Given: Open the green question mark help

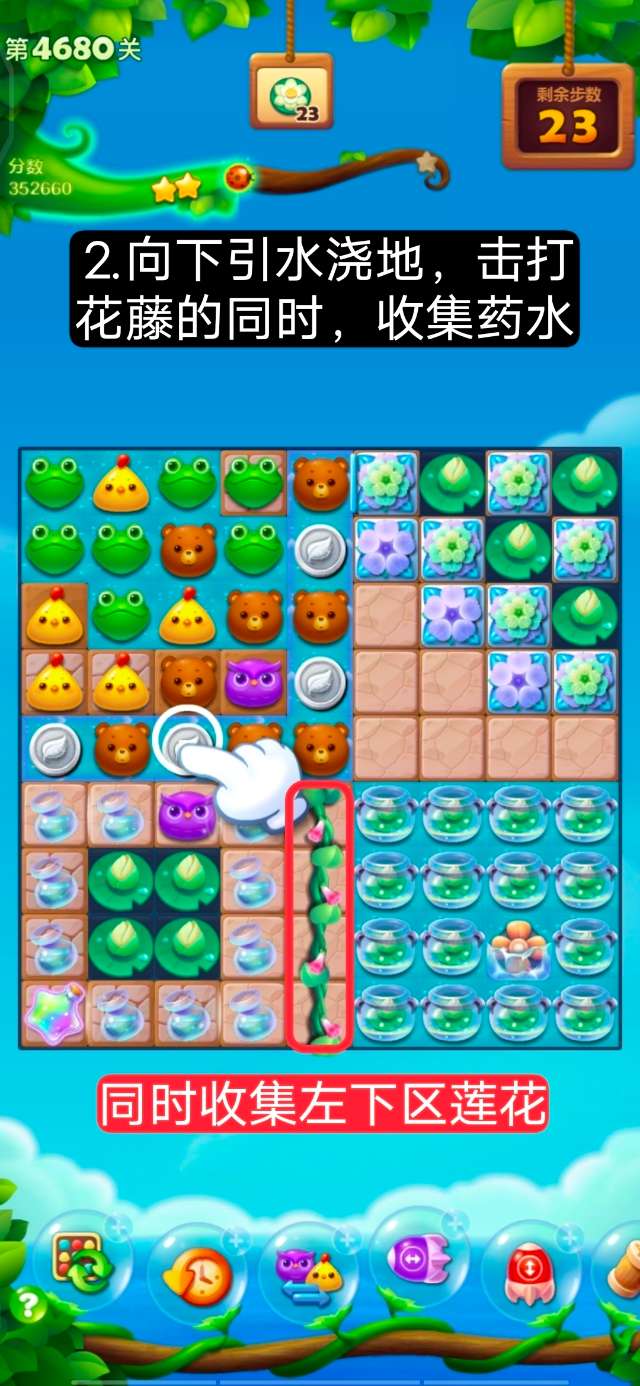Looking at the screenshot, I should [25, 1304].
